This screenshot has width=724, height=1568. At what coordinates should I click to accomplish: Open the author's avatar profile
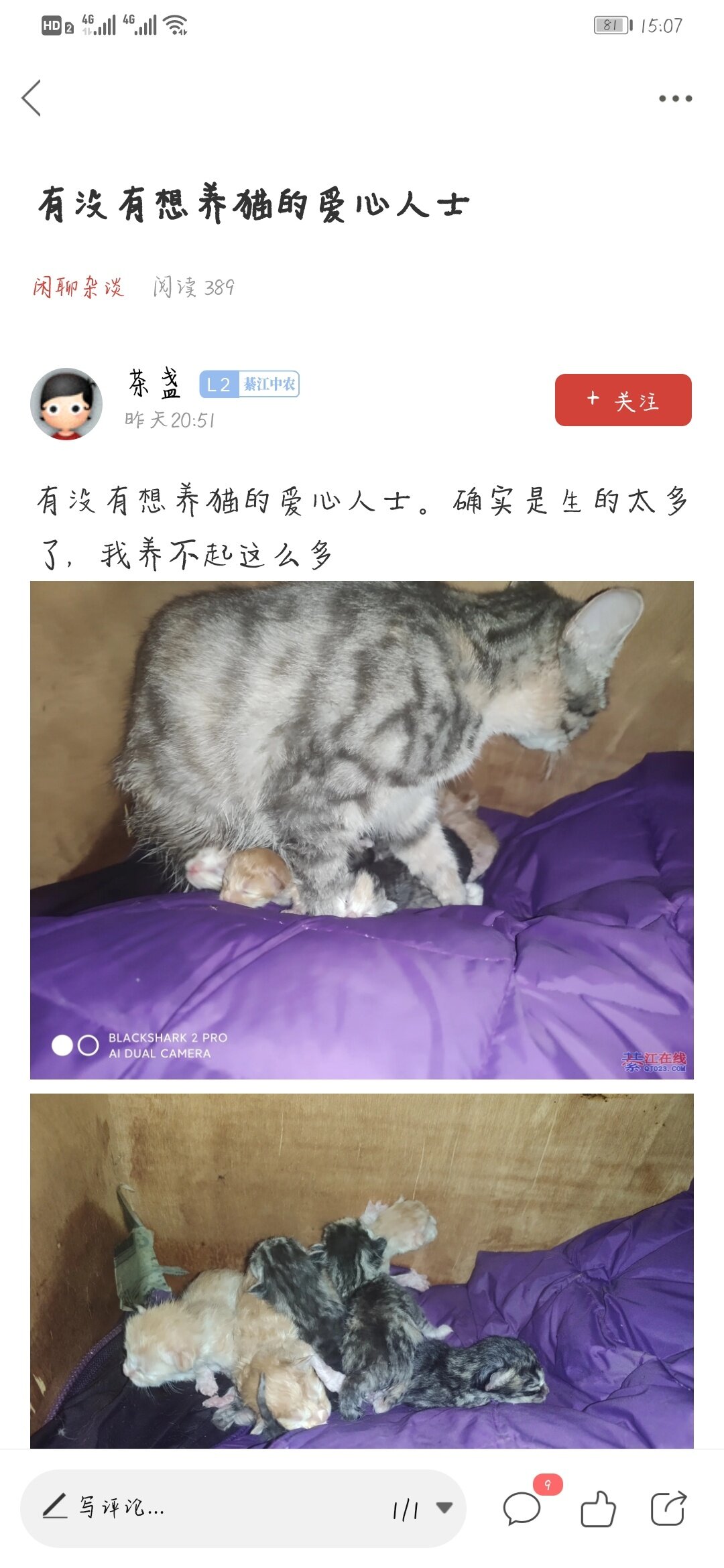(x=66, y=403)
